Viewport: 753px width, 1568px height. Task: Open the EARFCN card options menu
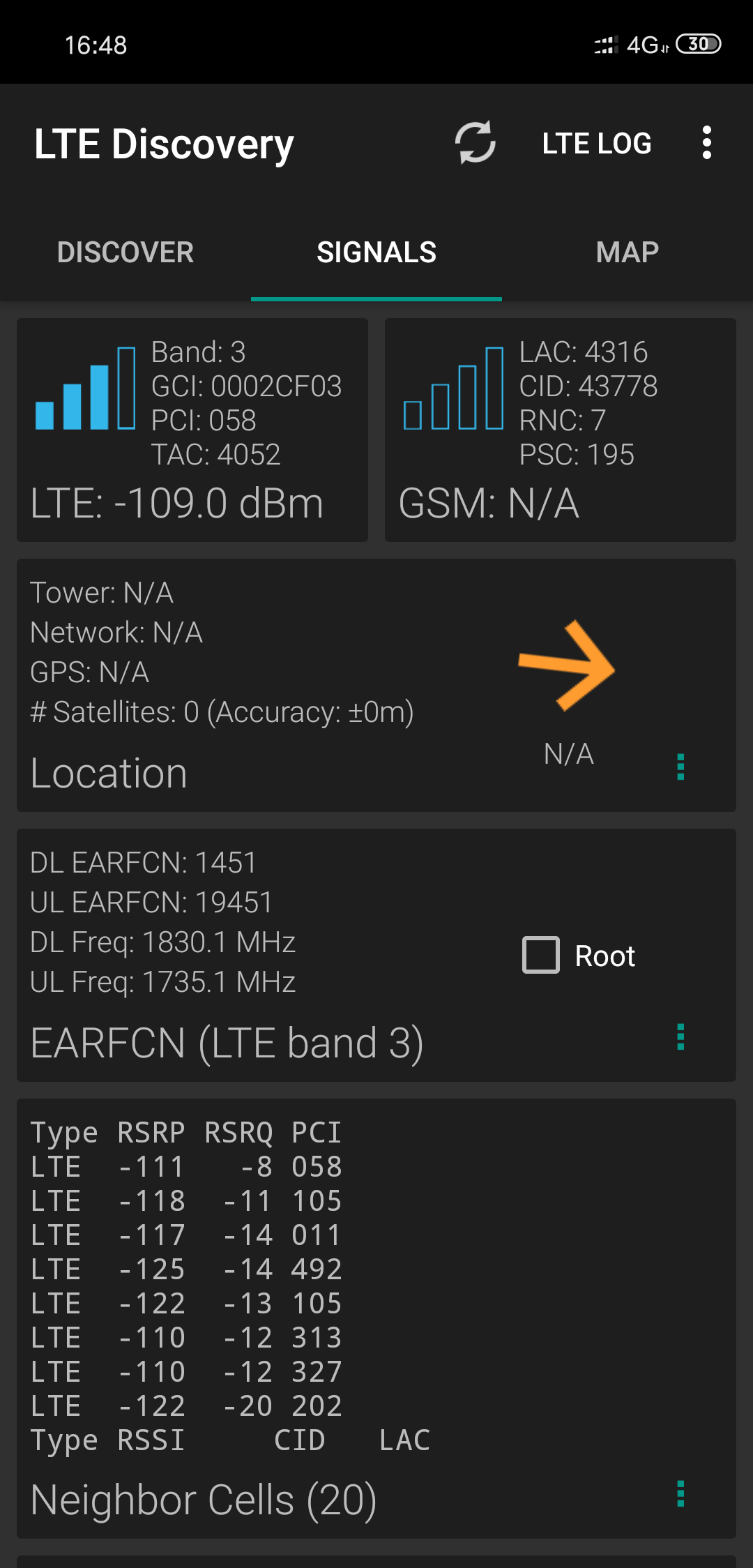coord(680,1037)
